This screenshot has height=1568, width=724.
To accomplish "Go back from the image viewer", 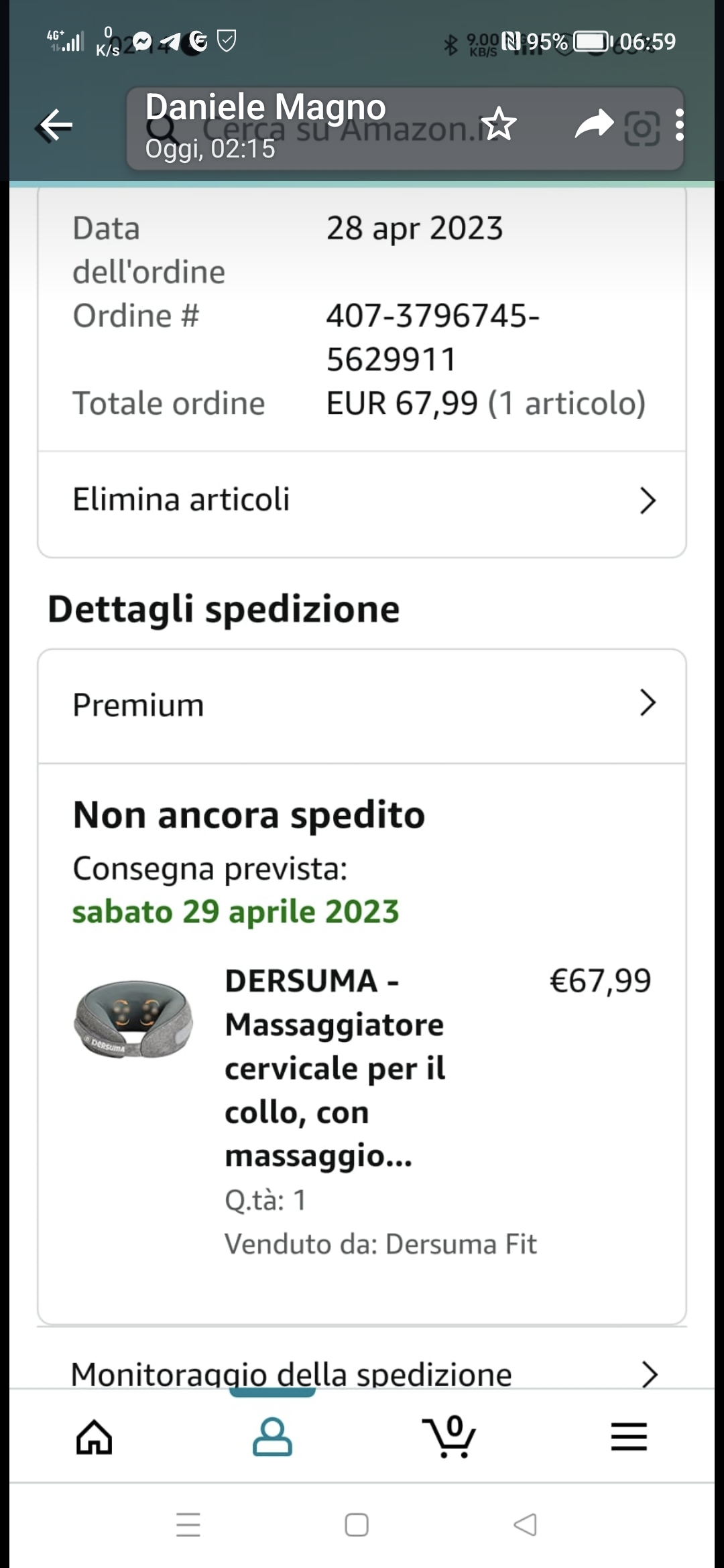I will (x=56, y=125).
